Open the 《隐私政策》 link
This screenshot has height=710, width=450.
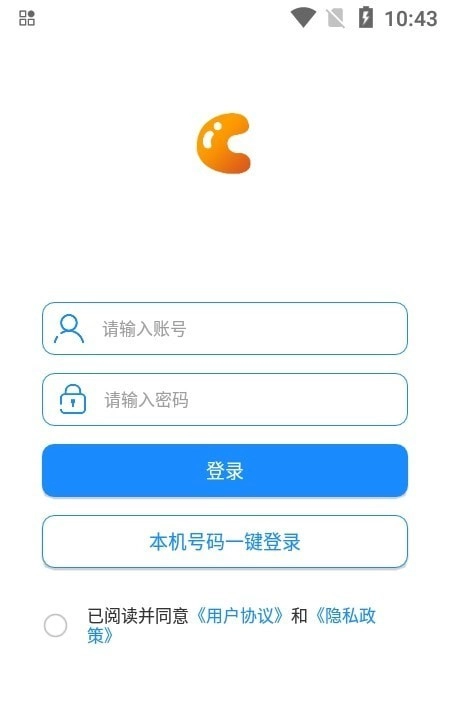pos(345,616)
